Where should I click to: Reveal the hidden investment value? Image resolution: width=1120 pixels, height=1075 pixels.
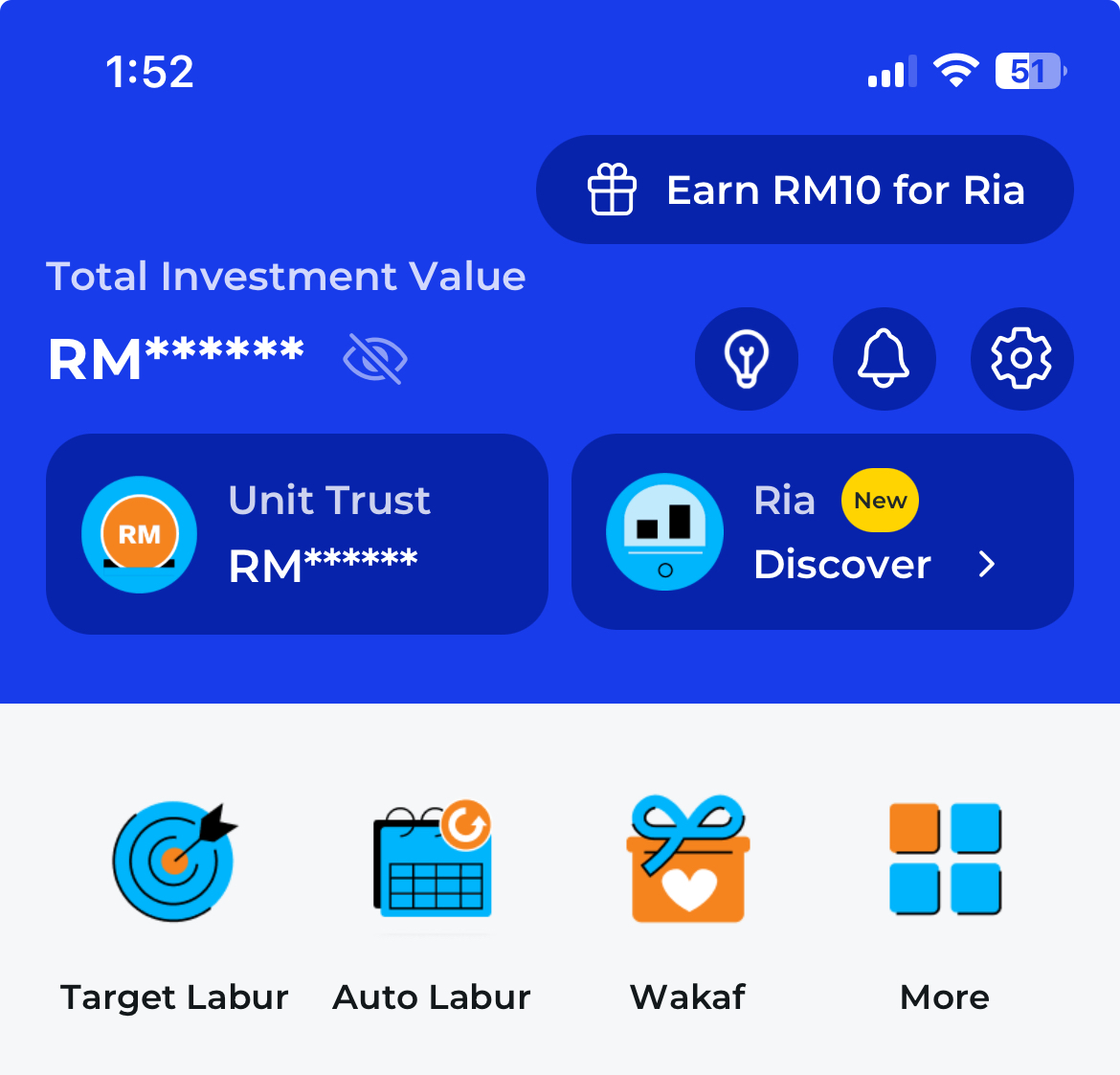[x=375, y=359]
